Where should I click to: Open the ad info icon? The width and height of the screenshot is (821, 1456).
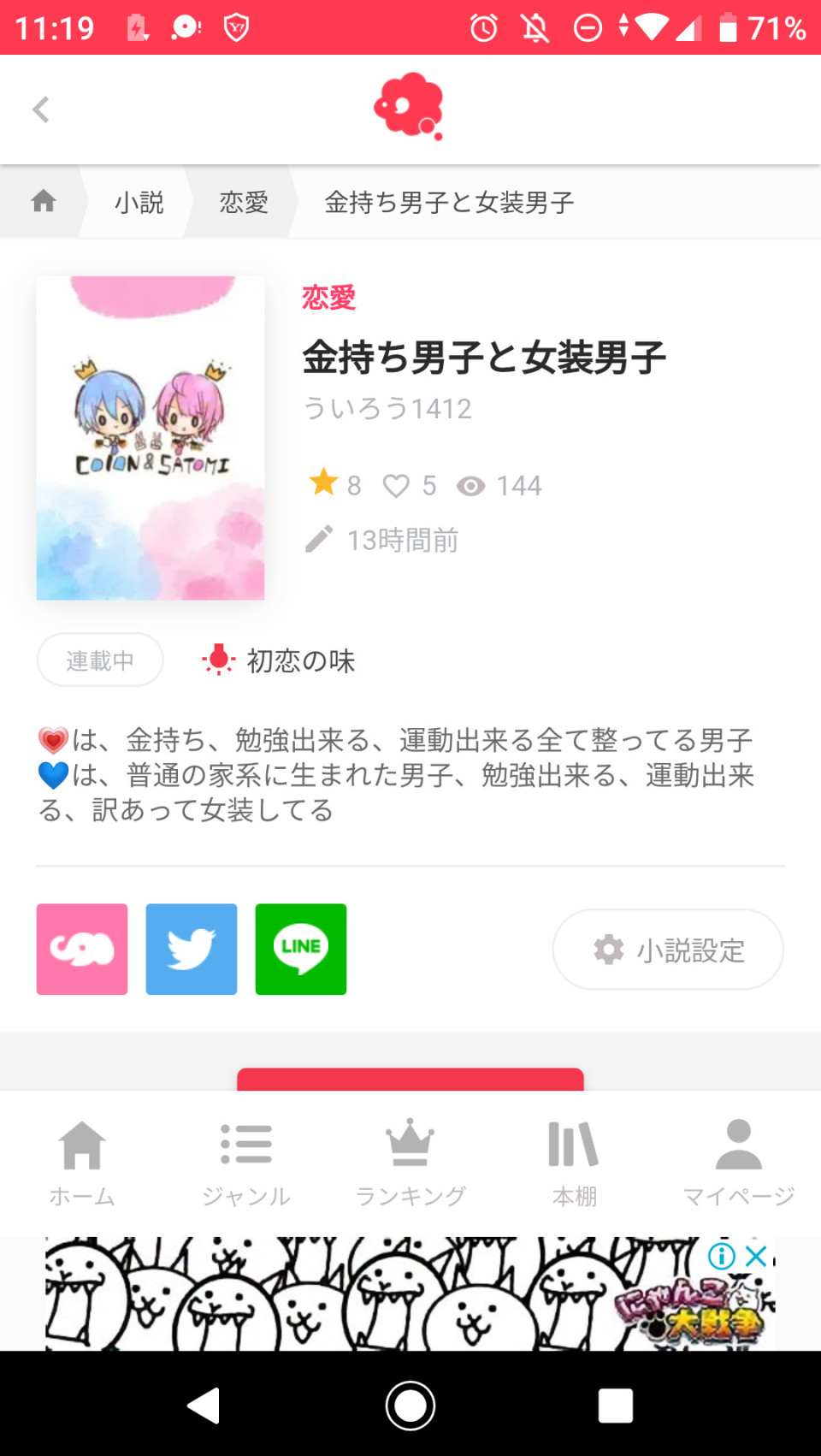pos(722,1256)
